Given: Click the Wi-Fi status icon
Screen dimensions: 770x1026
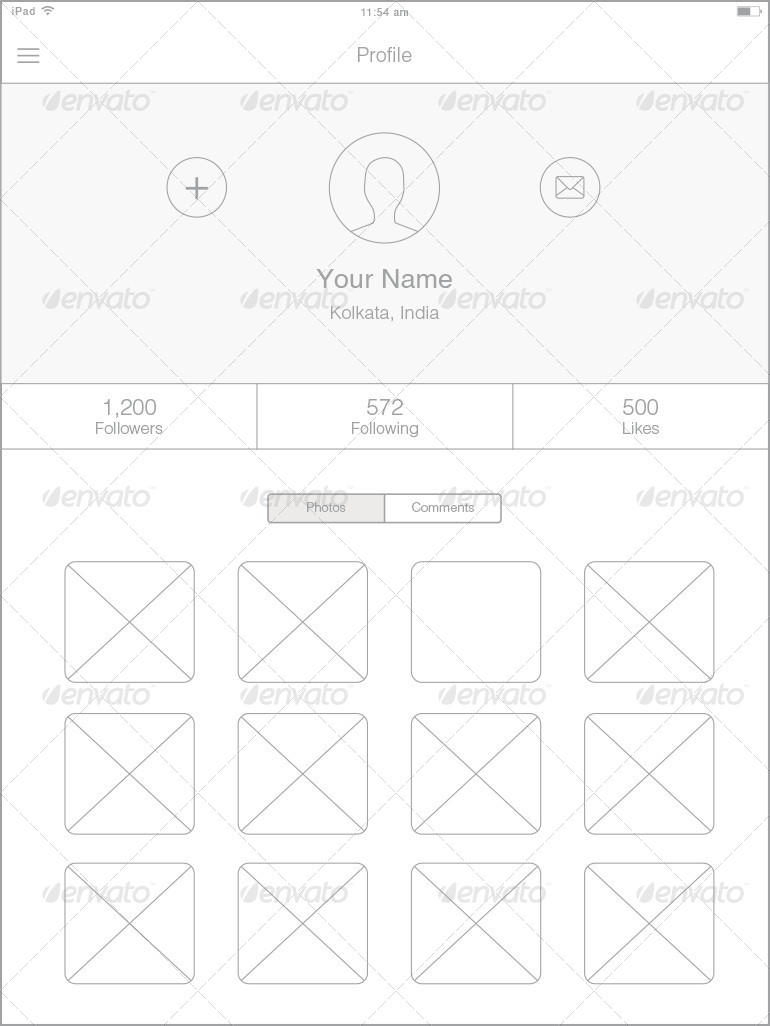Looking at the screenshot, I should click(46, 11).
